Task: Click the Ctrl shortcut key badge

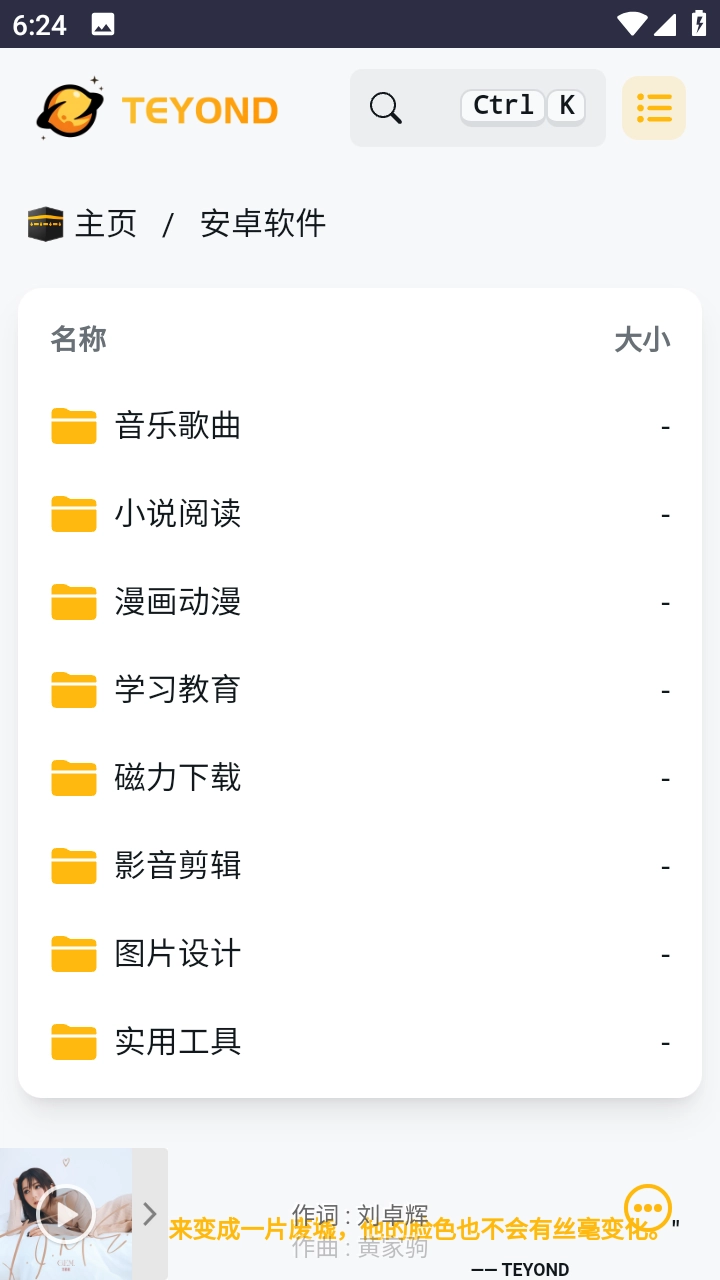Action: pyautogui.click(x=502, y=106)
